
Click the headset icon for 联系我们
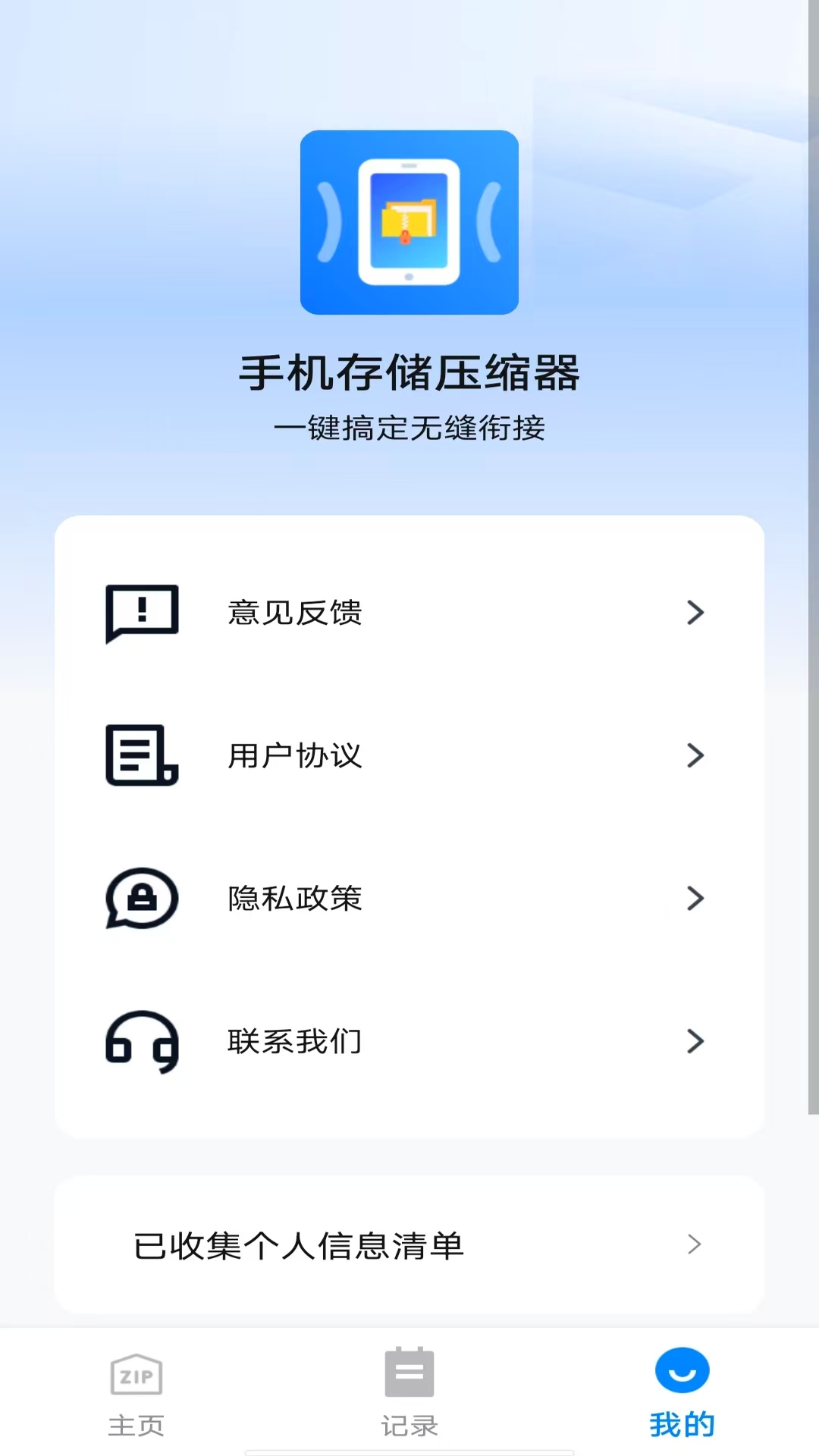(140, 1042)
